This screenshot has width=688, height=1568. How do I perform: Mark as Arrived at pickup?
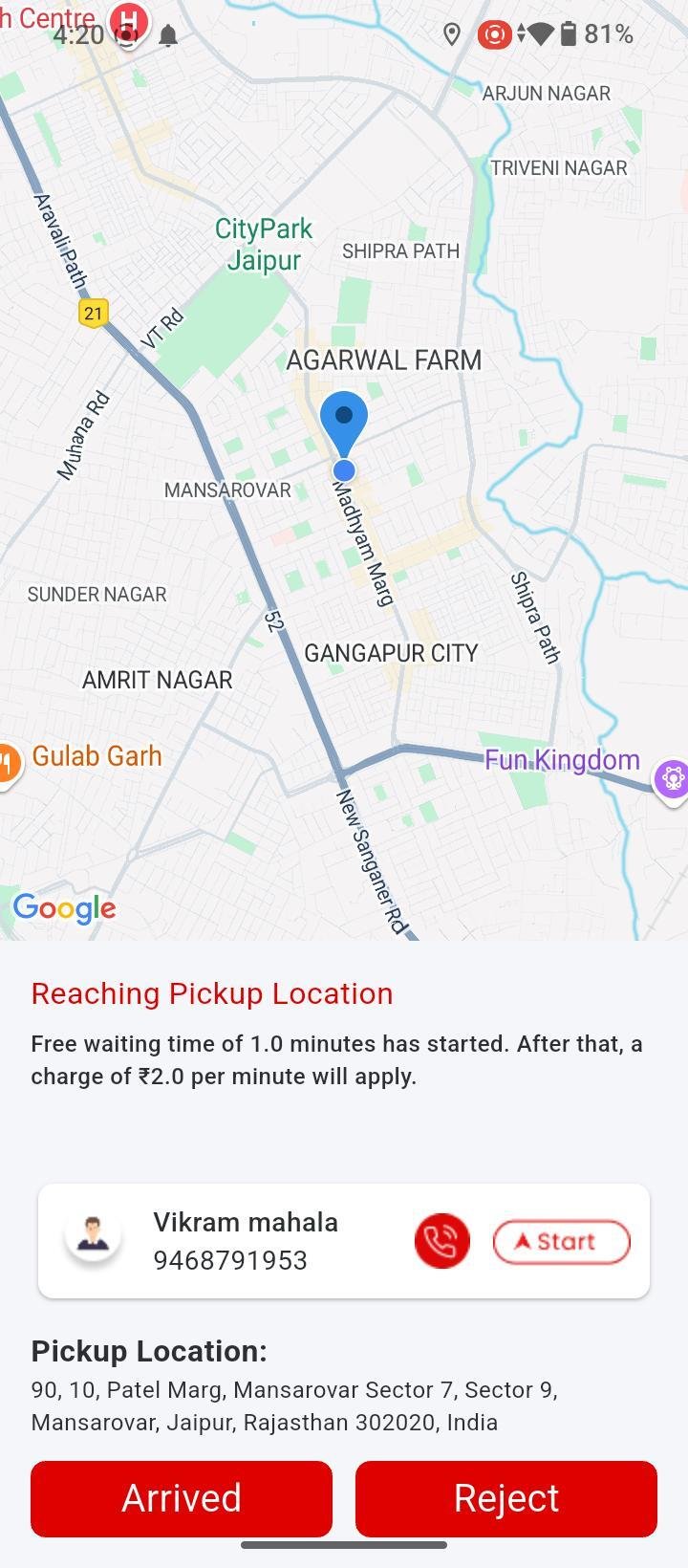click(182, 1498)
